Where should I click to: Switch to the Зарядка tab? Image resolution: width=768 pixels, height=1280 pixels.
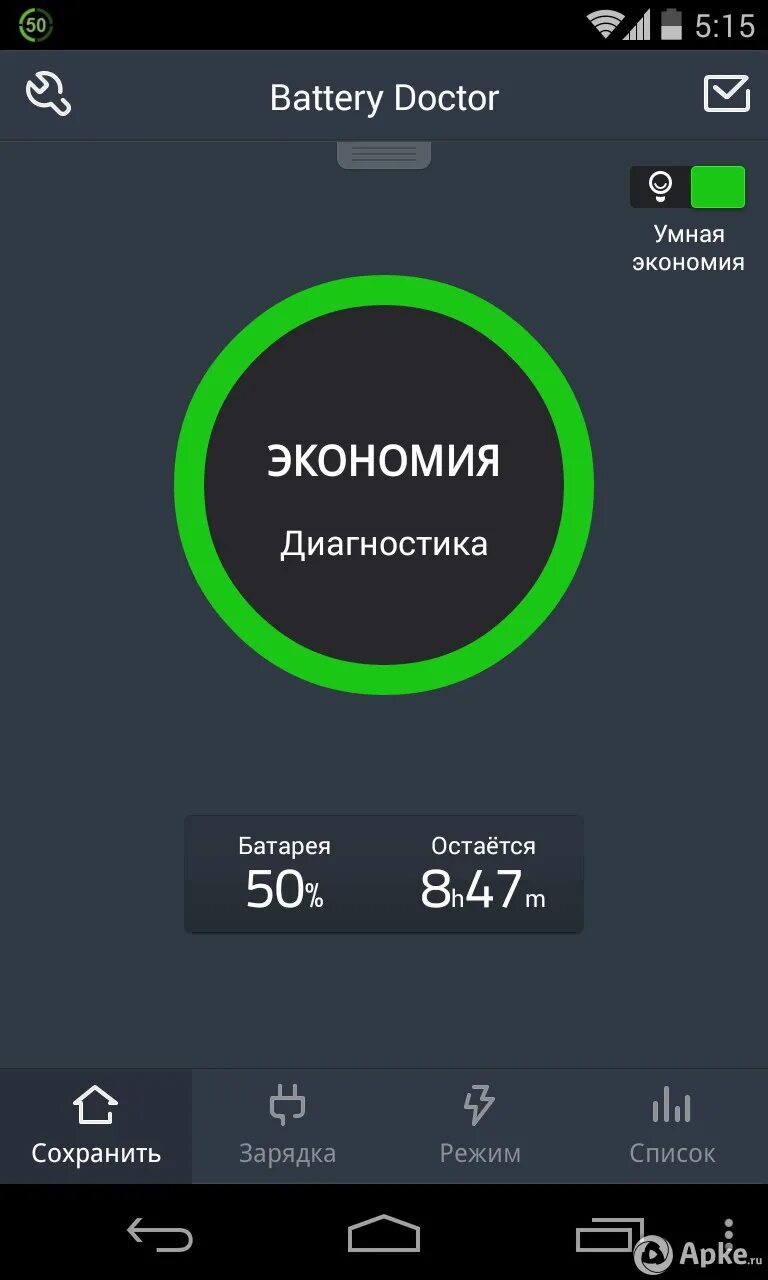click(x=288, y=1127)
